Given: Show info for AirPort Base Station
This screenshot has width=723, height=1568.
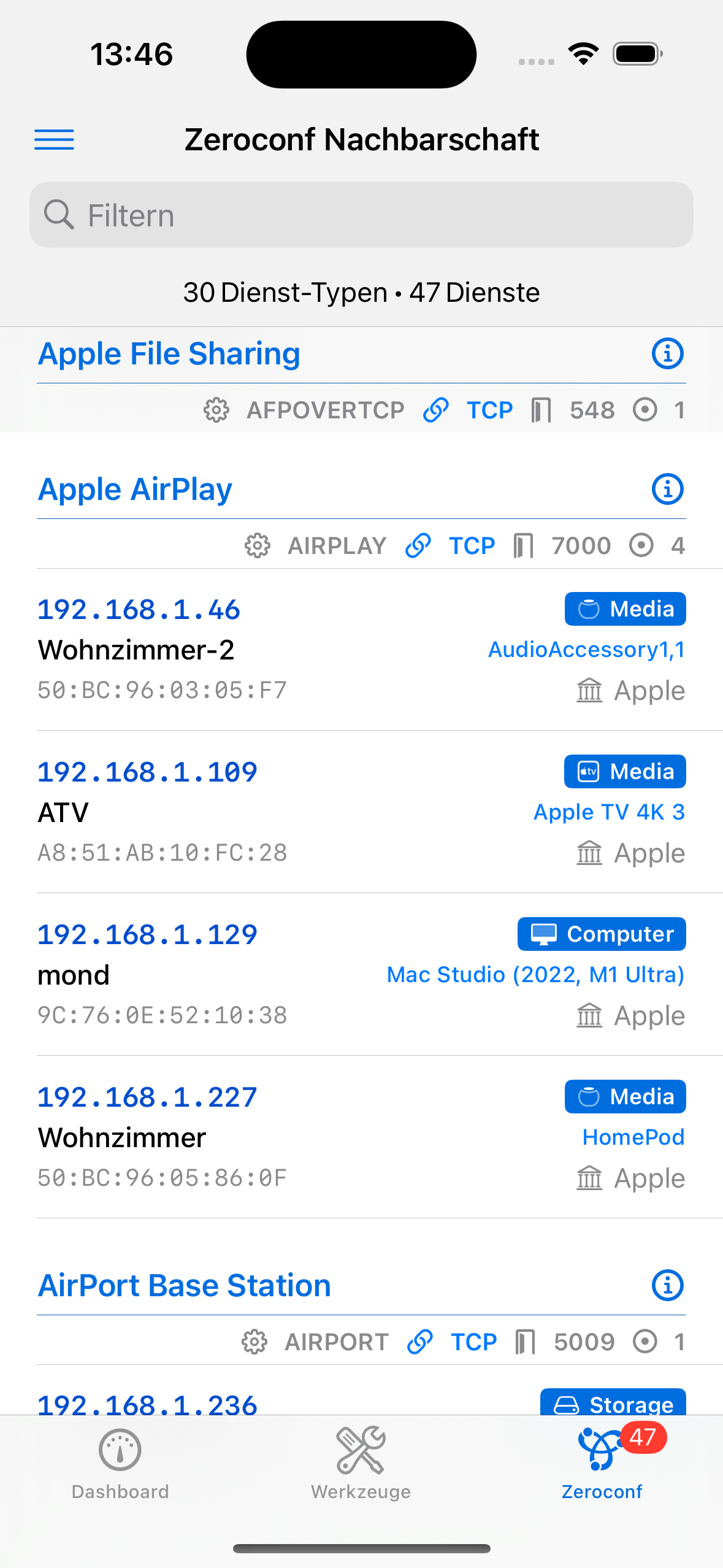Looking at the screenshot, I should pos(667,1285).
